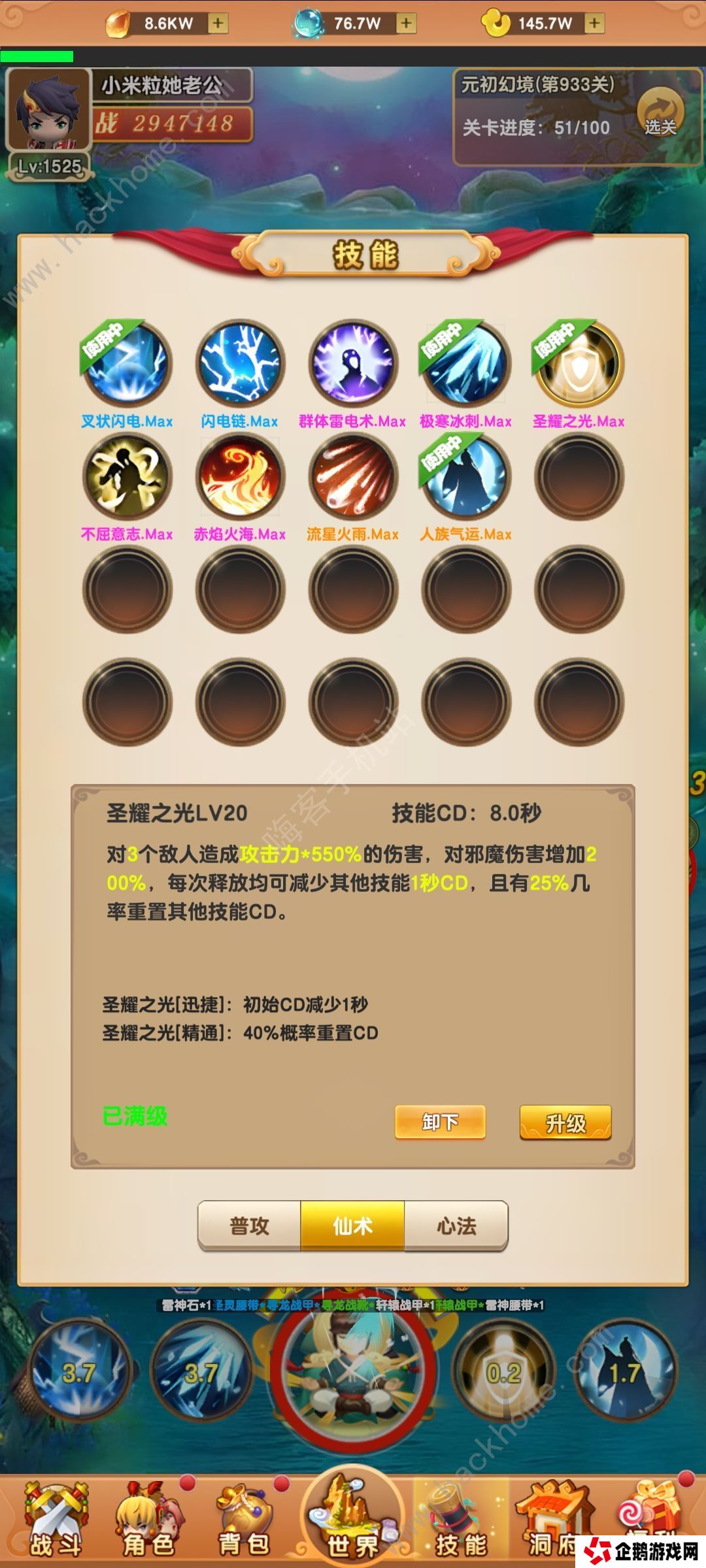This screenshot has height=1568, width=706.
Task: Go to the 世界 world tab
Action: [353, 1516]
